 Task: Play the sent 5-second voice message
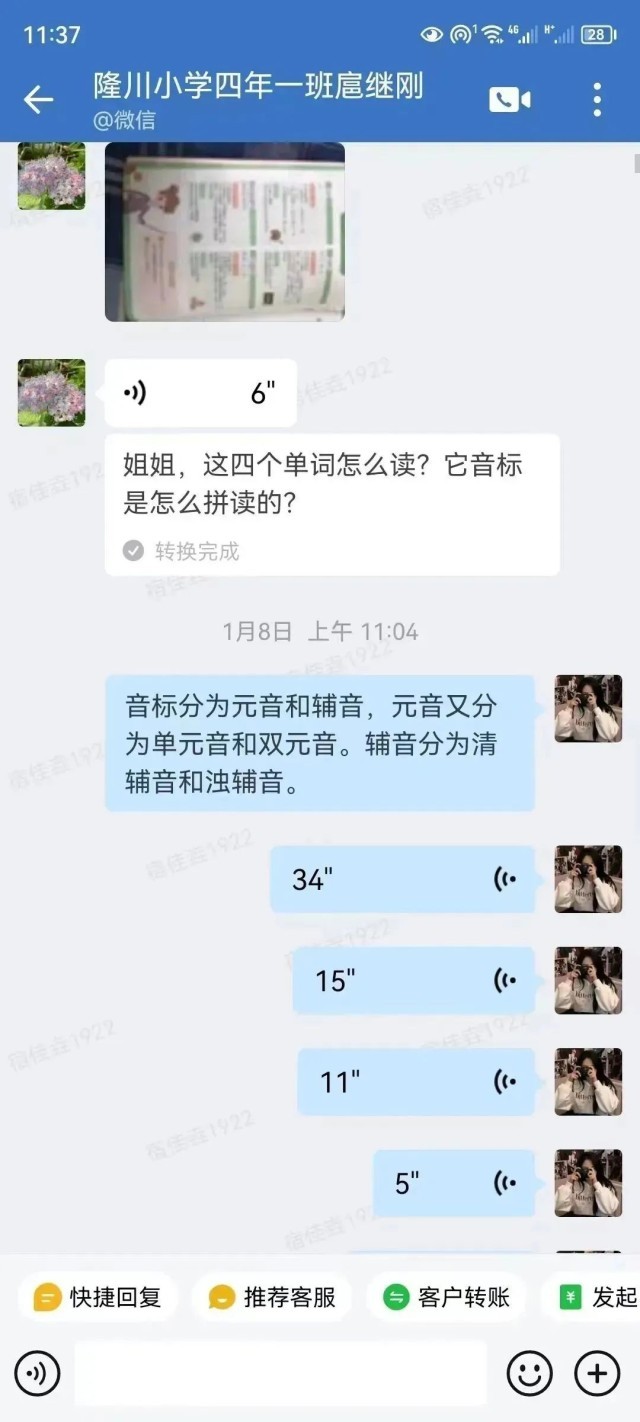tap(454, 1183)
